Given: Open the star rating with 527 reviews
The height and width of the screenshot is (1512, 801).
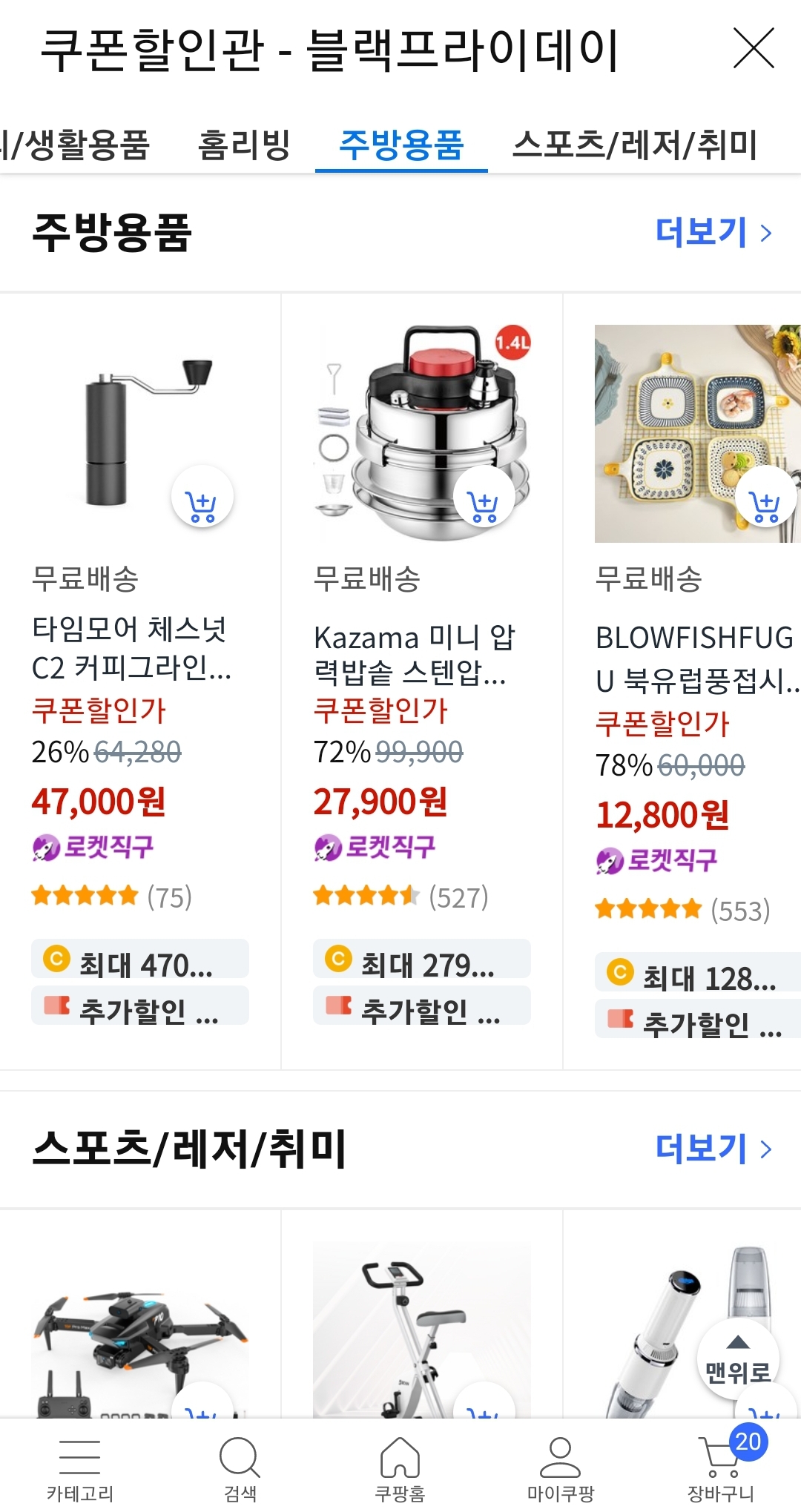Looking at the screenshot, I should pos(400,895).
